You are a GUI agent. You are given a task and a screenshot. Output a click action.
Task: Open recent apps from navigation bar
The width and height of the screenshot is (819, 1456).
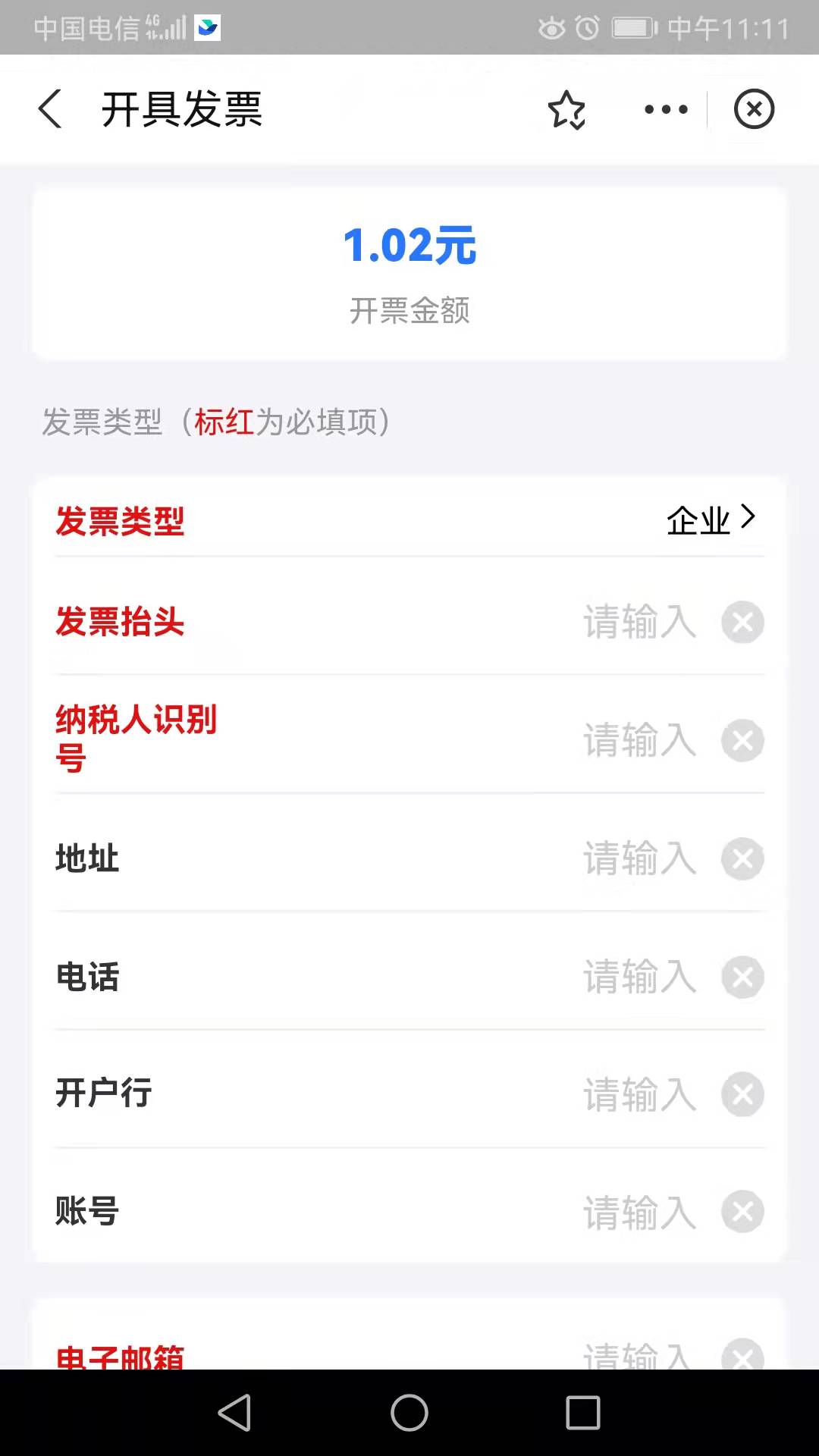pos(583,1413)
